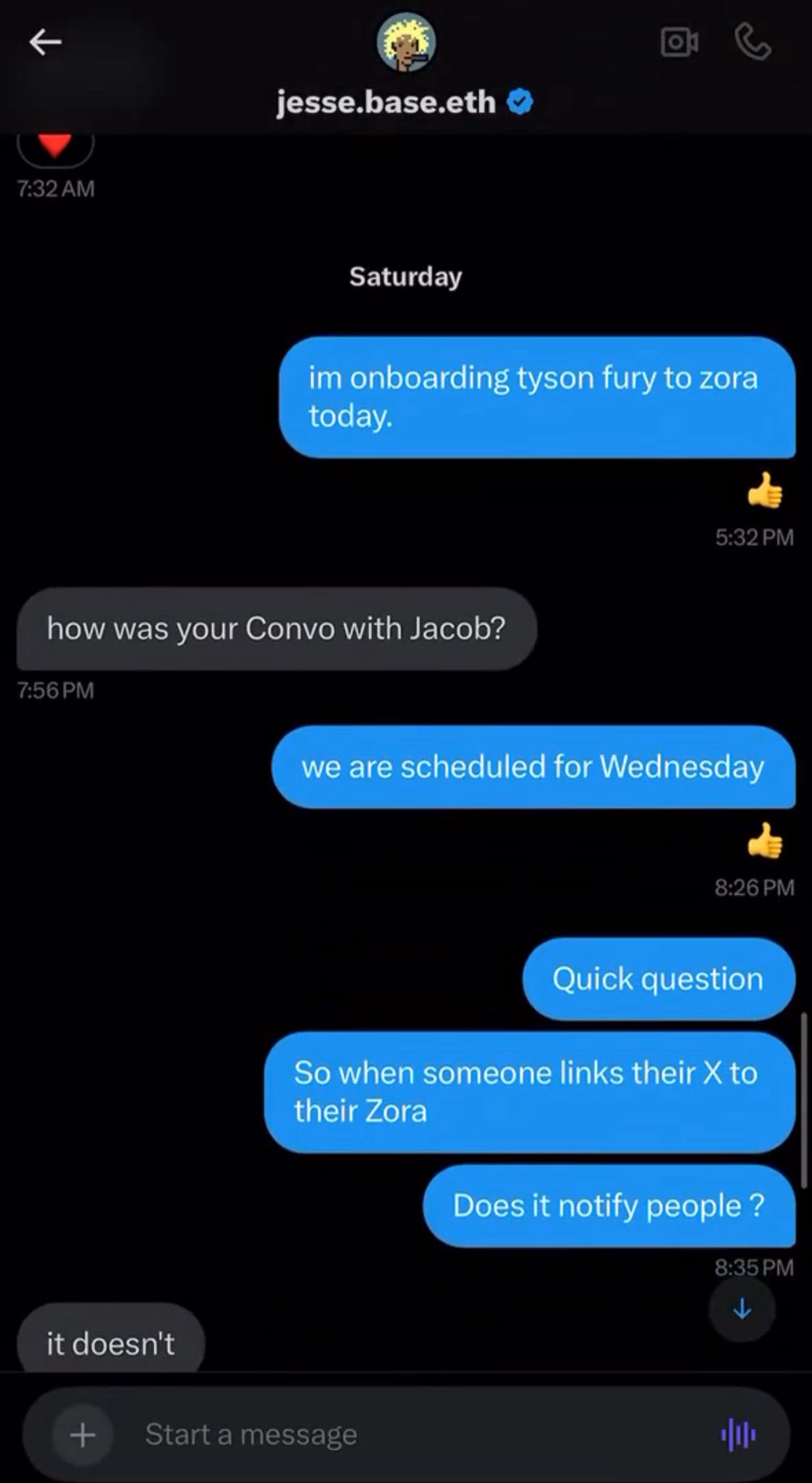Start a video call with jesse.base.eth
Image resolution: width=812 pixels, height=1483 pixels.
tap(679, 42)
